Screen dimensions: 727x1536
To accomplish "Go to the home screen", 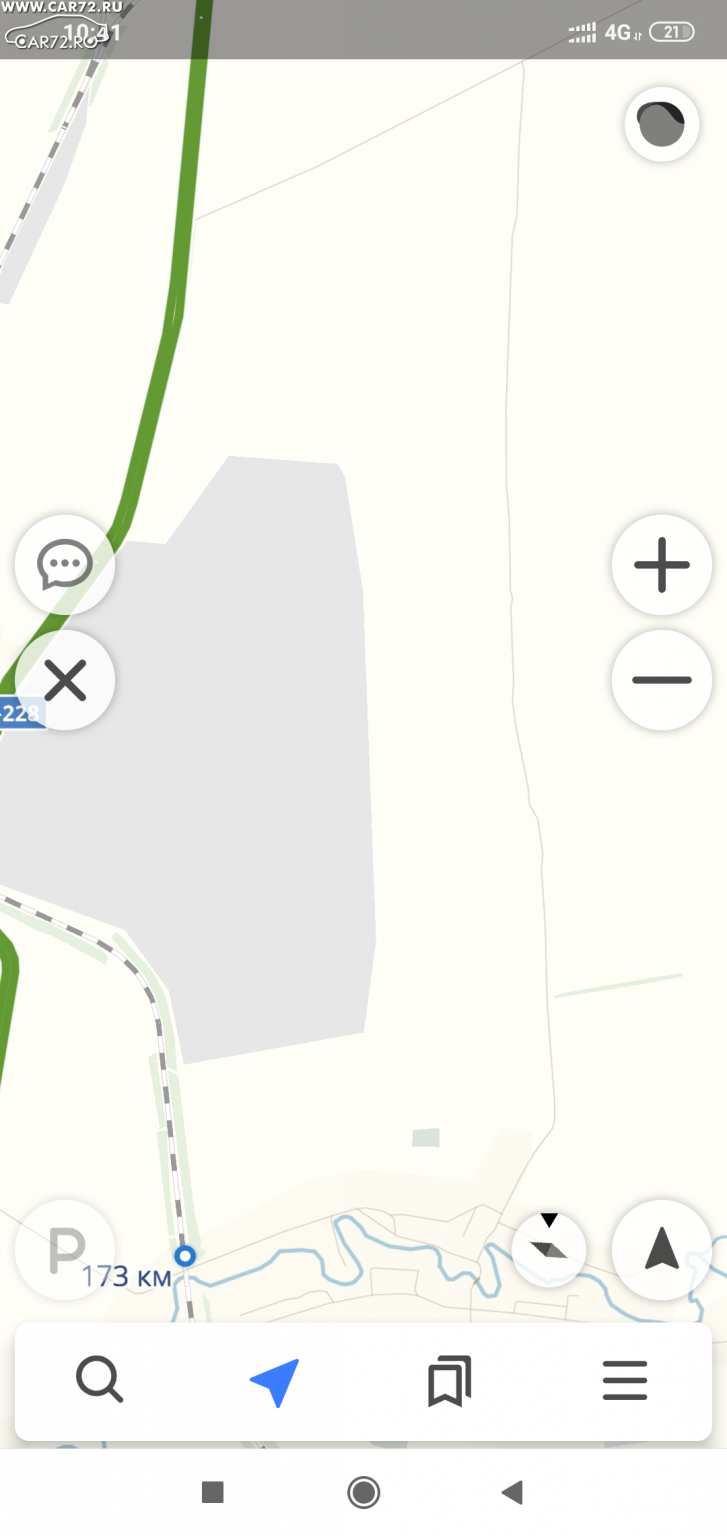I will pos(363,1493).
